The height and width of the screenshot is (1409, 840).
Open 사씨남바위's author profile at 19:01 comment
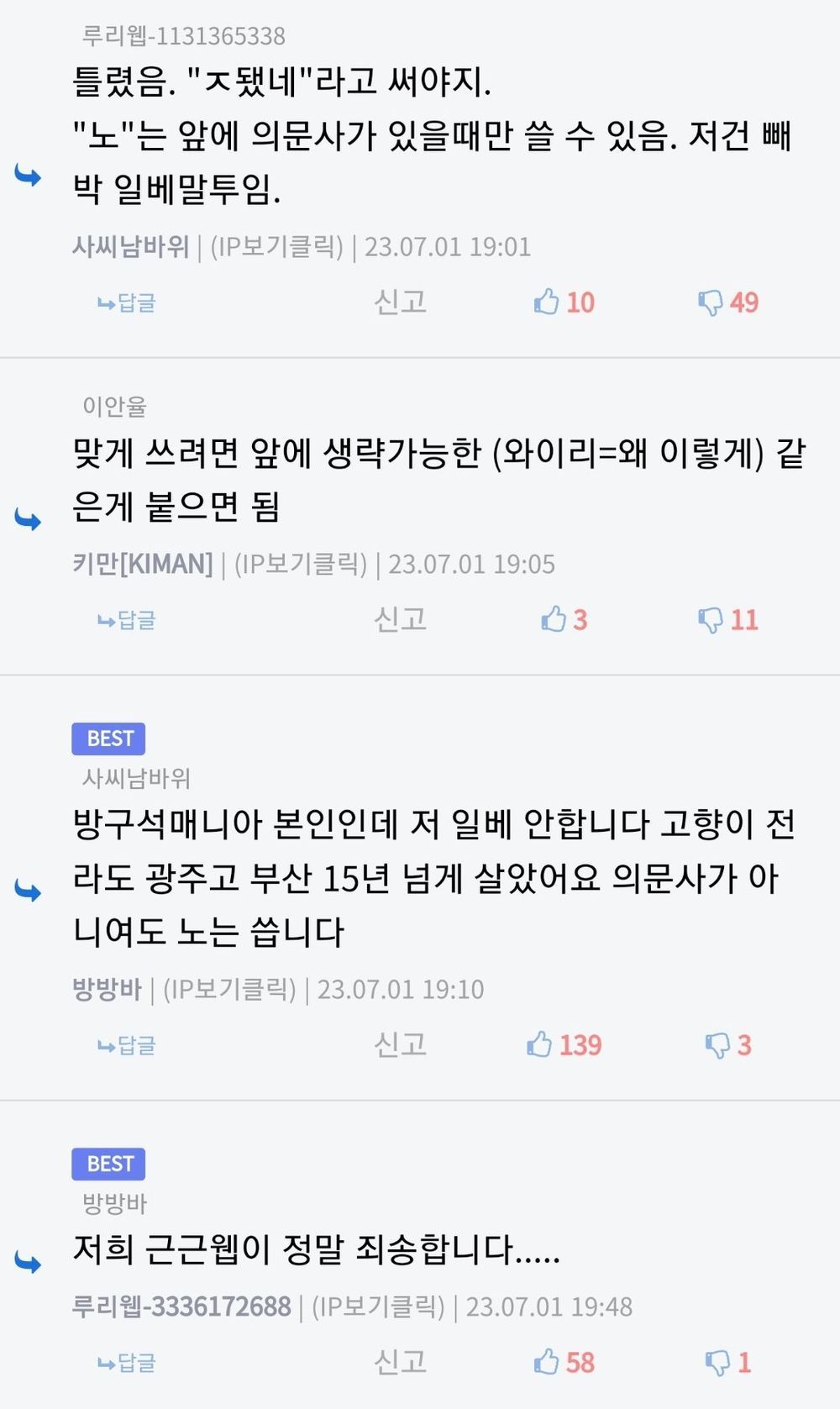click(130, 247)
